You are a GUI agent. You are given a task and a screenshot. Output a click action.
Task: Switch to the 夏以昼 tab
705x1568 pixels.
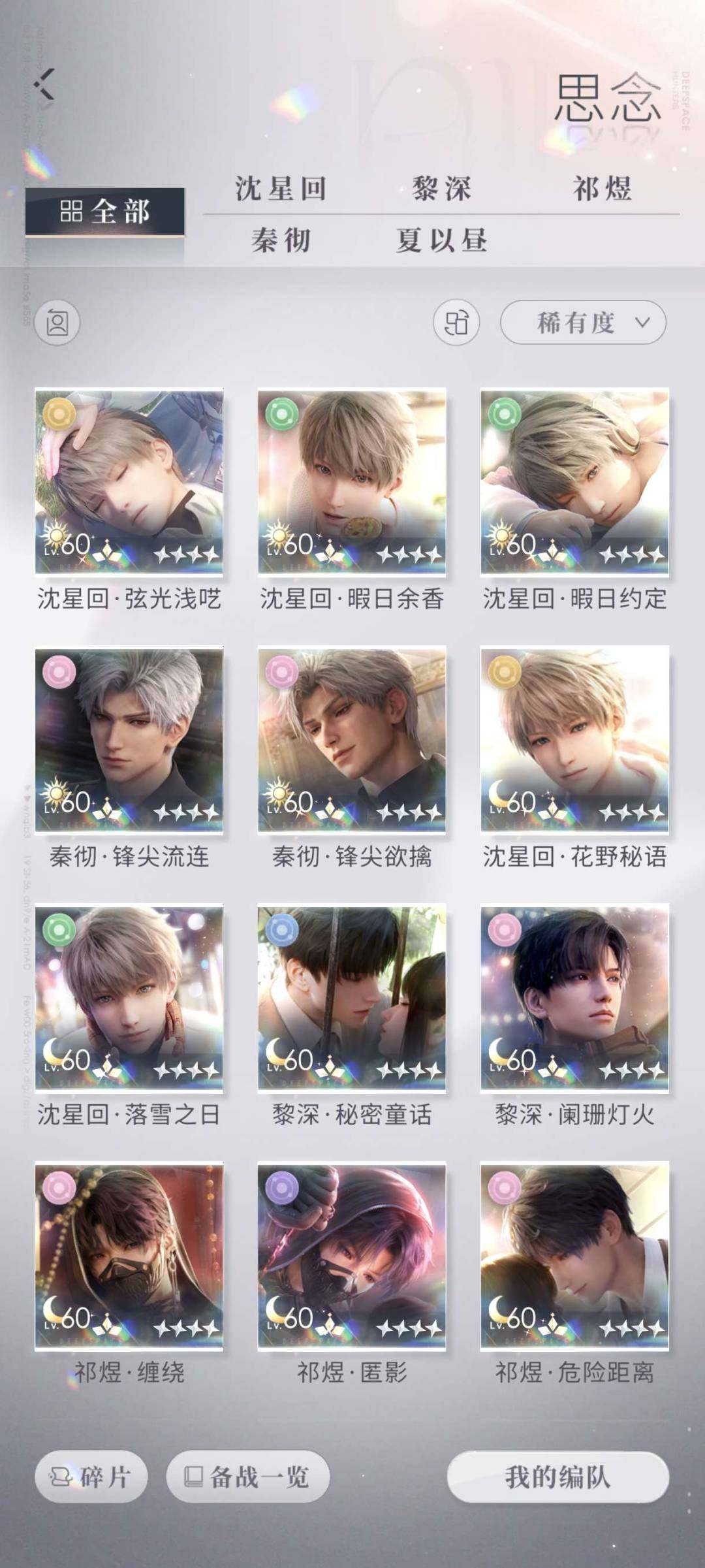[441, 240]
